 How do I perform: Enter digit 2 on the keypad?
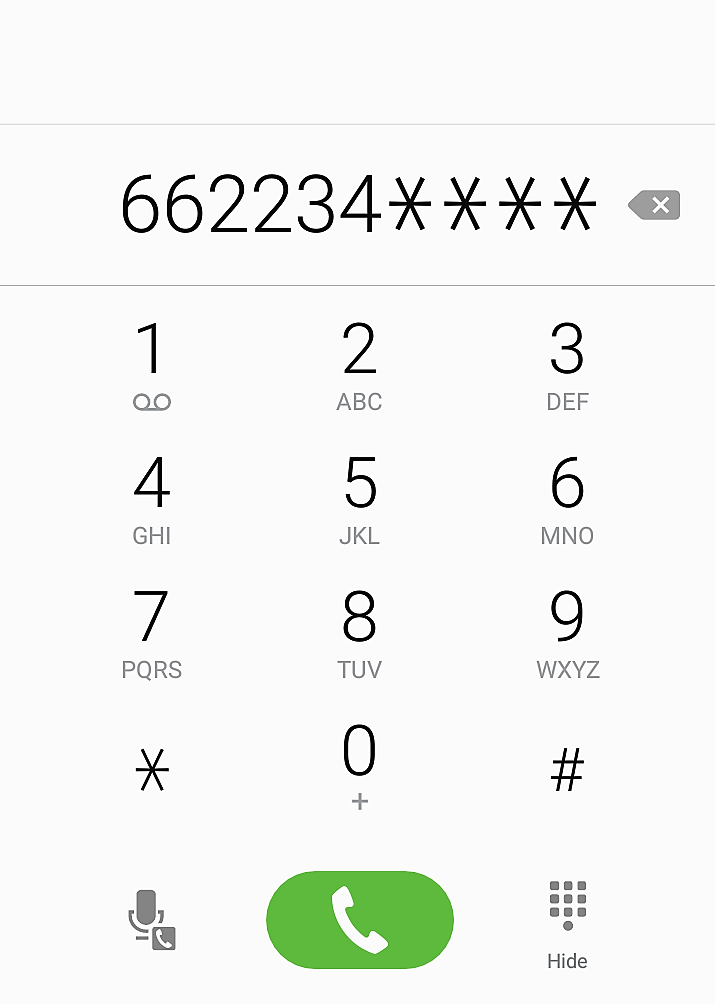coord(359,366)
